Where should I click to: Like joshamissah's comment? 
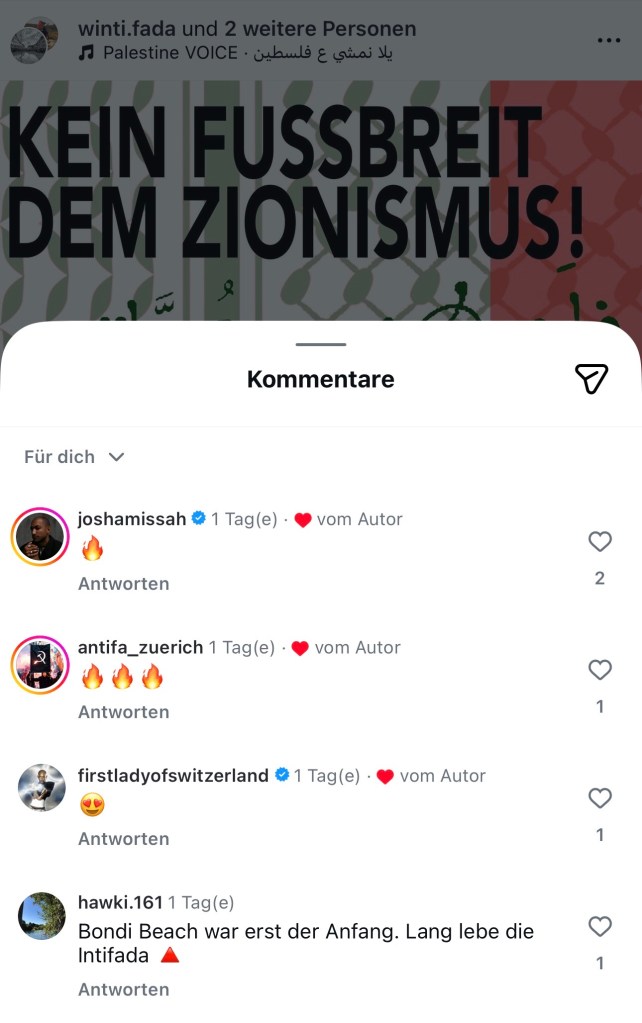coord(599,542)
